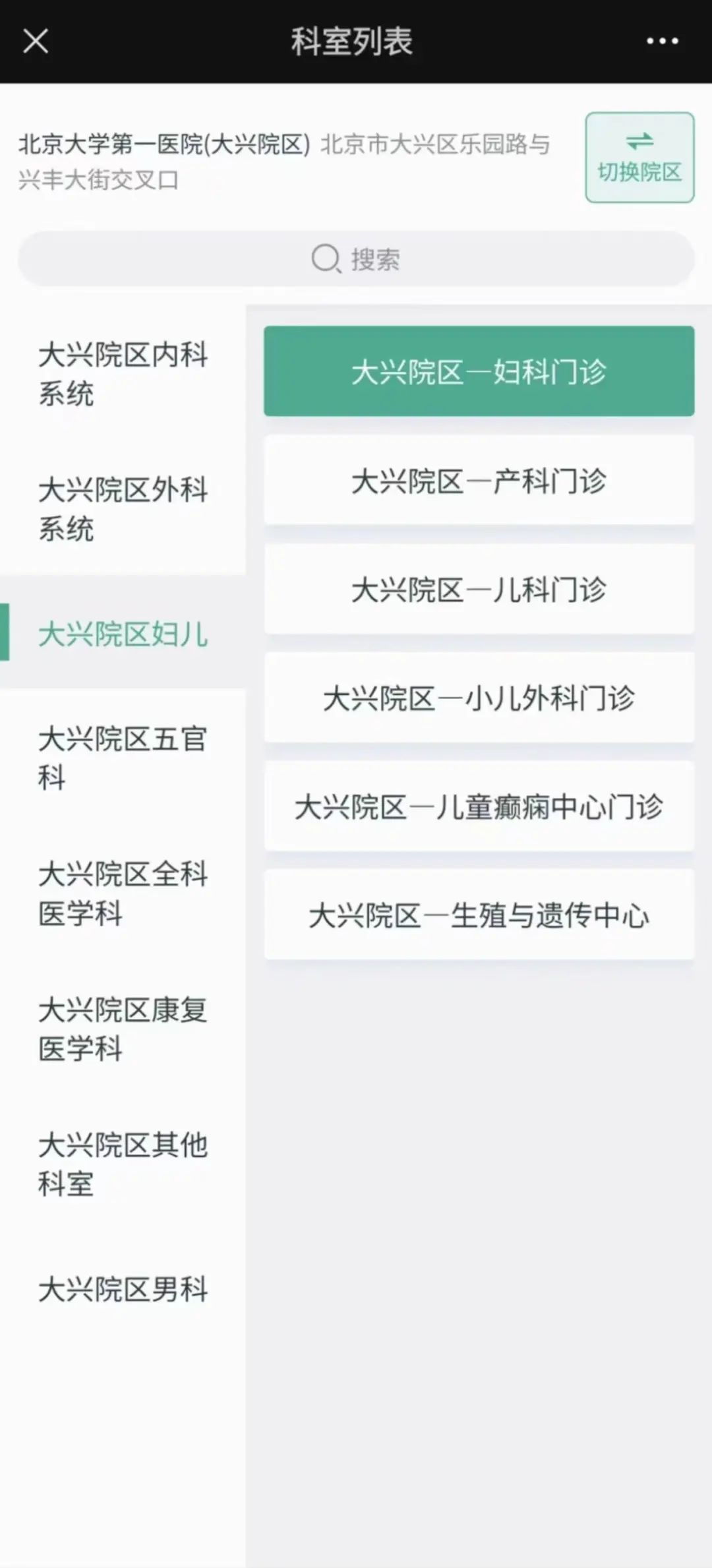The width and height of the screenshot is (712, 1568).
Task: Switch to 大兴院区外科系统 category
Action: [123, 509]
